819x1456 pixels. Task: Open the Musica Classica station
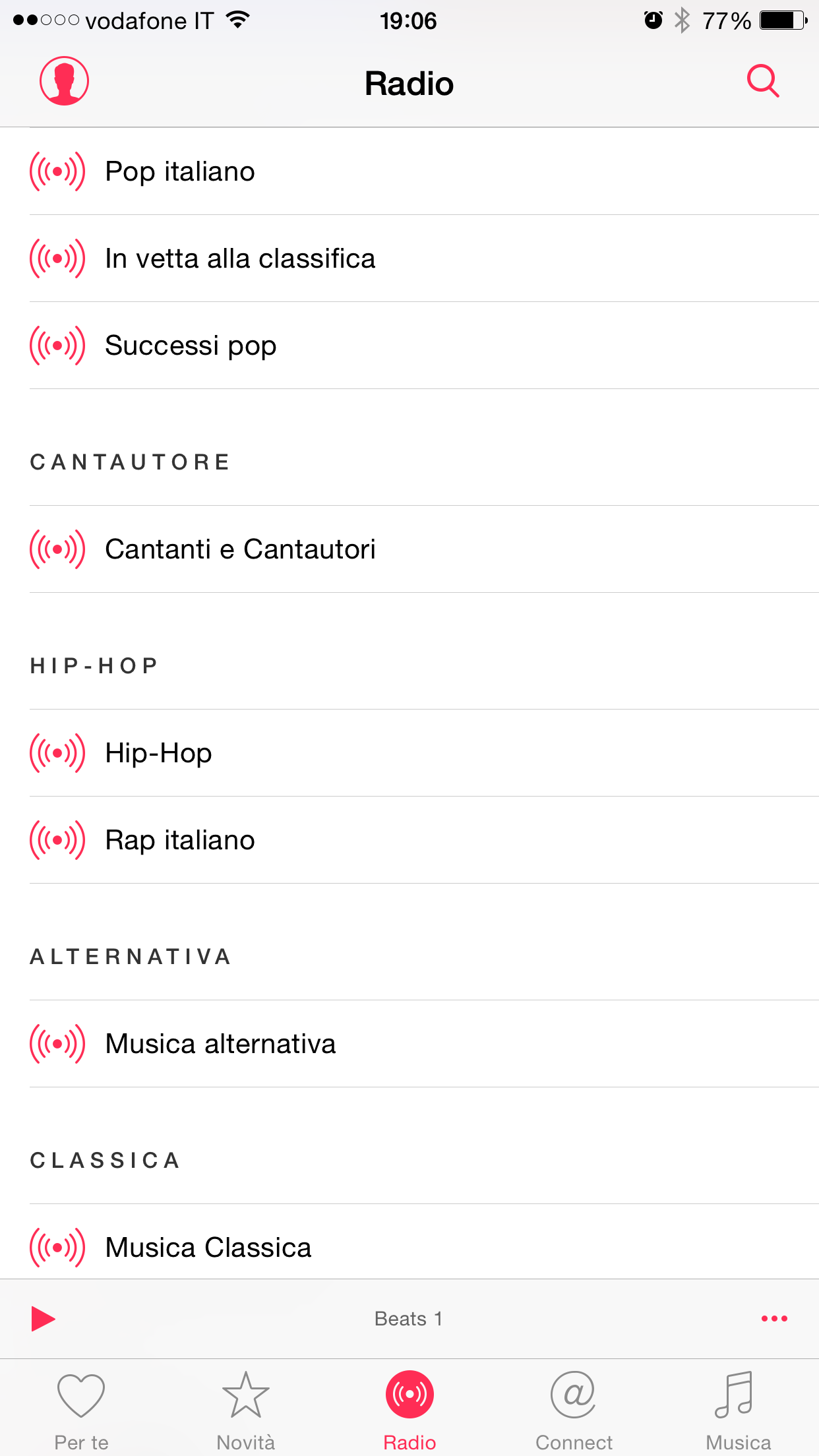tap(208, 1247)
